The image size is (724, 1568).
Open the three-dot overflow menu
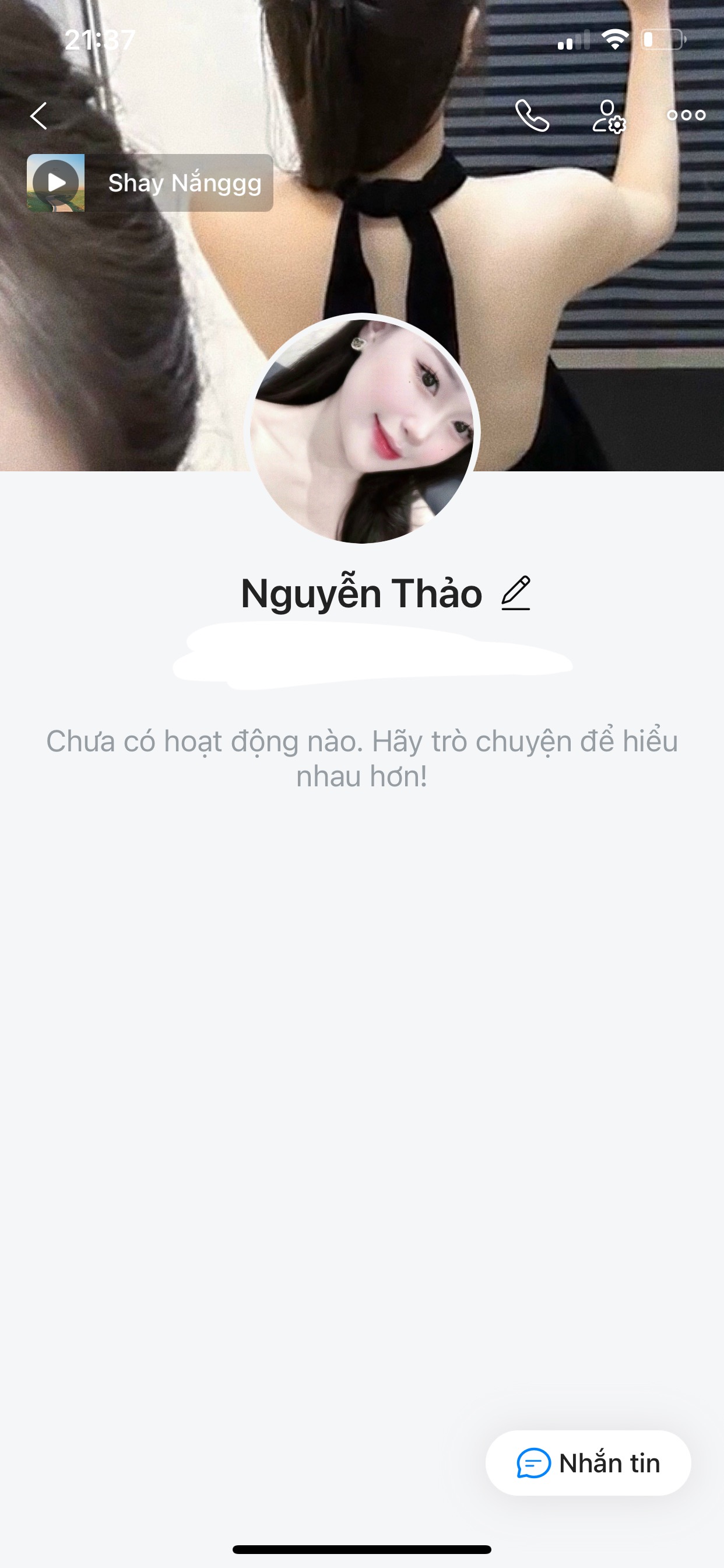[x=686, y=115]
